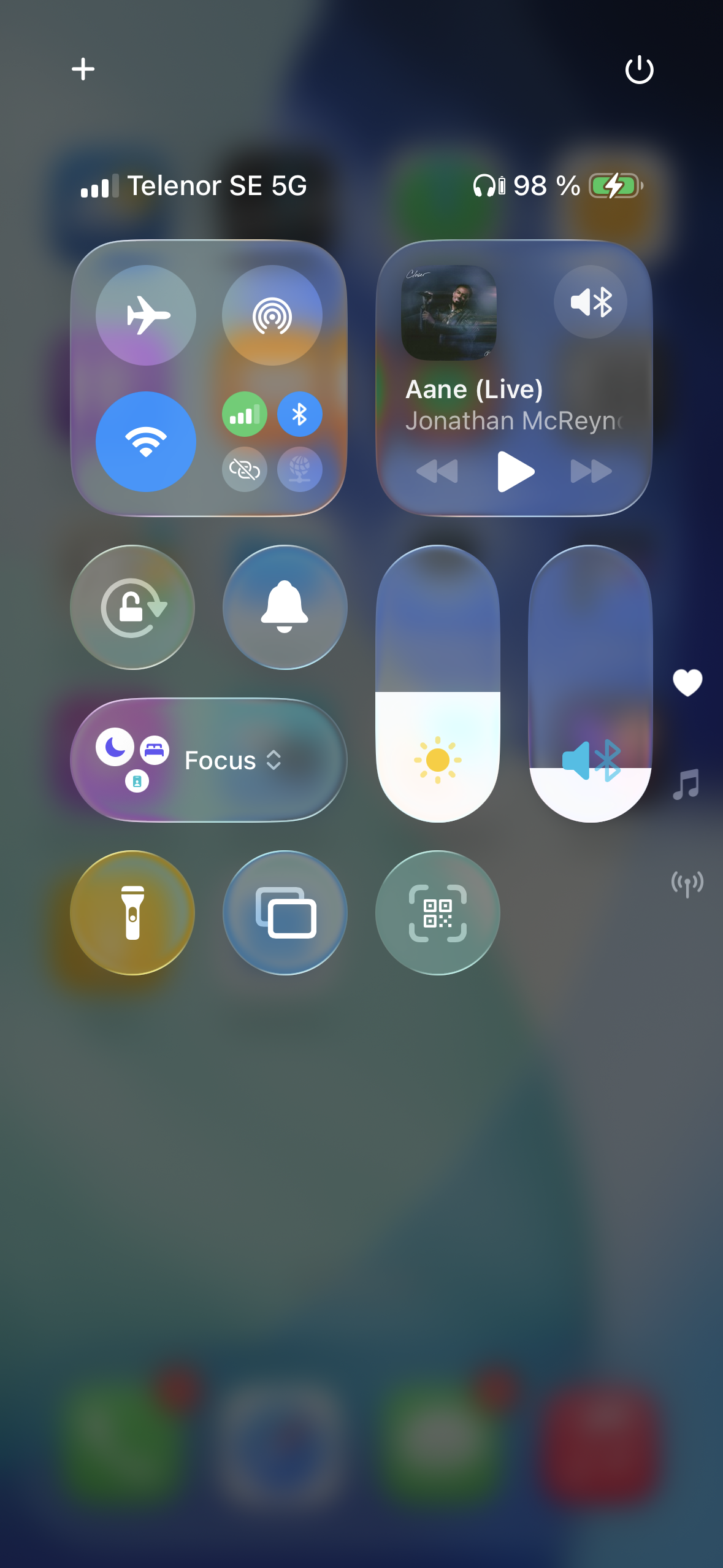Disable cellular data

point(244,415)
